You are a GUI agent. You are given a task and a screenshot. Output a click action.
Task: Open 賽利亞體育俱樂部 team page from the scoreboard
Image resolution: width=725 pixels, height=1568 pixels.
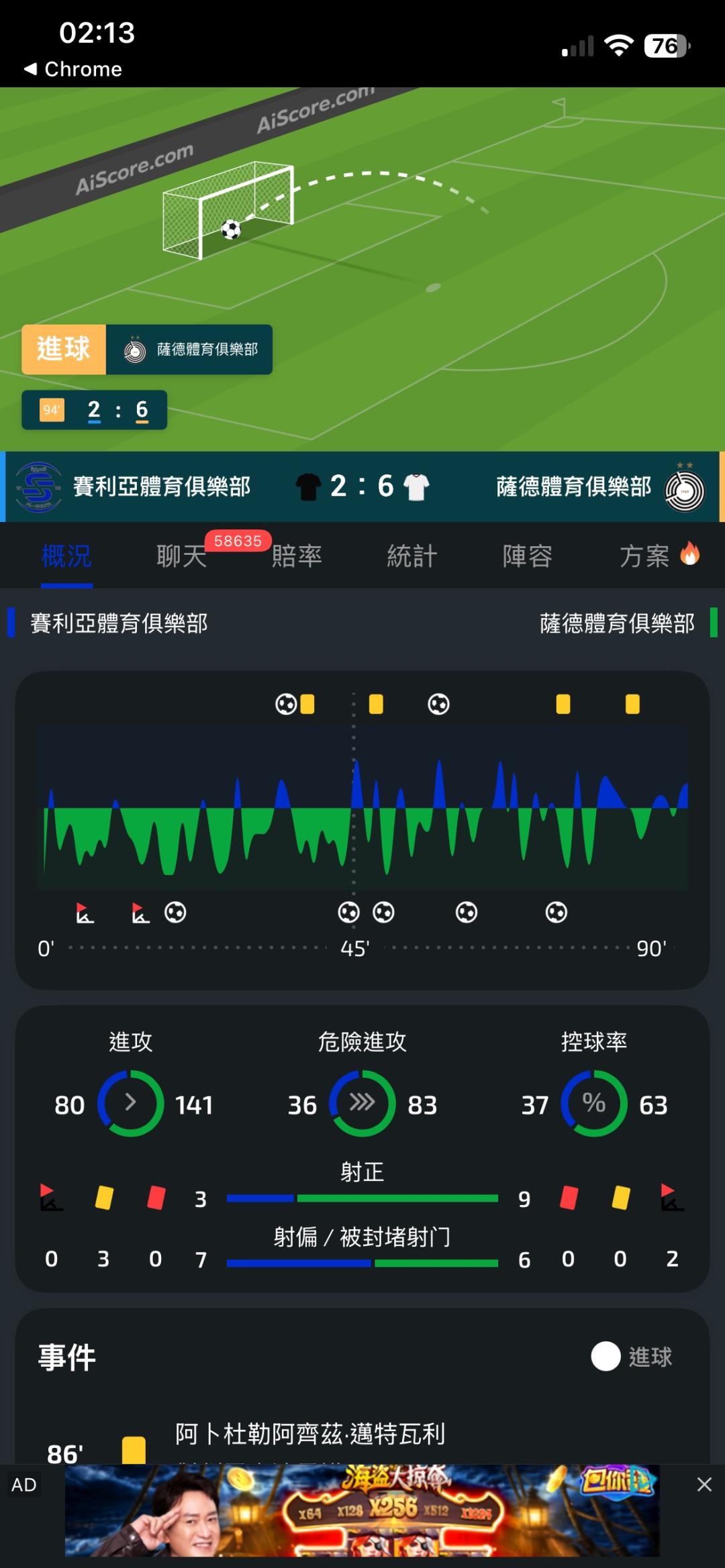[x=134, y=486]
